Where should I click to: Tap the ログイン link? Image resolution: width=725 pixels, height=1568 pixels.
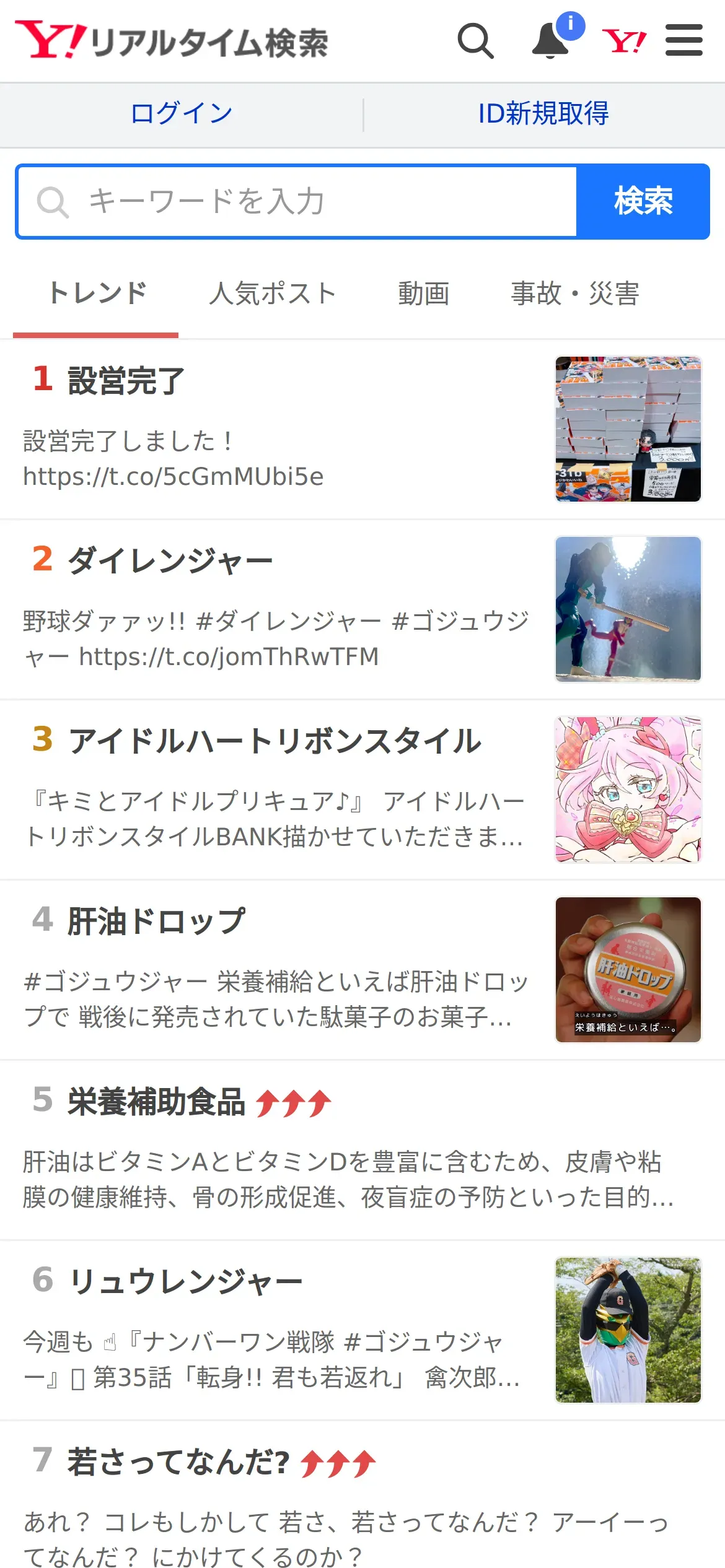pos(182,114)
